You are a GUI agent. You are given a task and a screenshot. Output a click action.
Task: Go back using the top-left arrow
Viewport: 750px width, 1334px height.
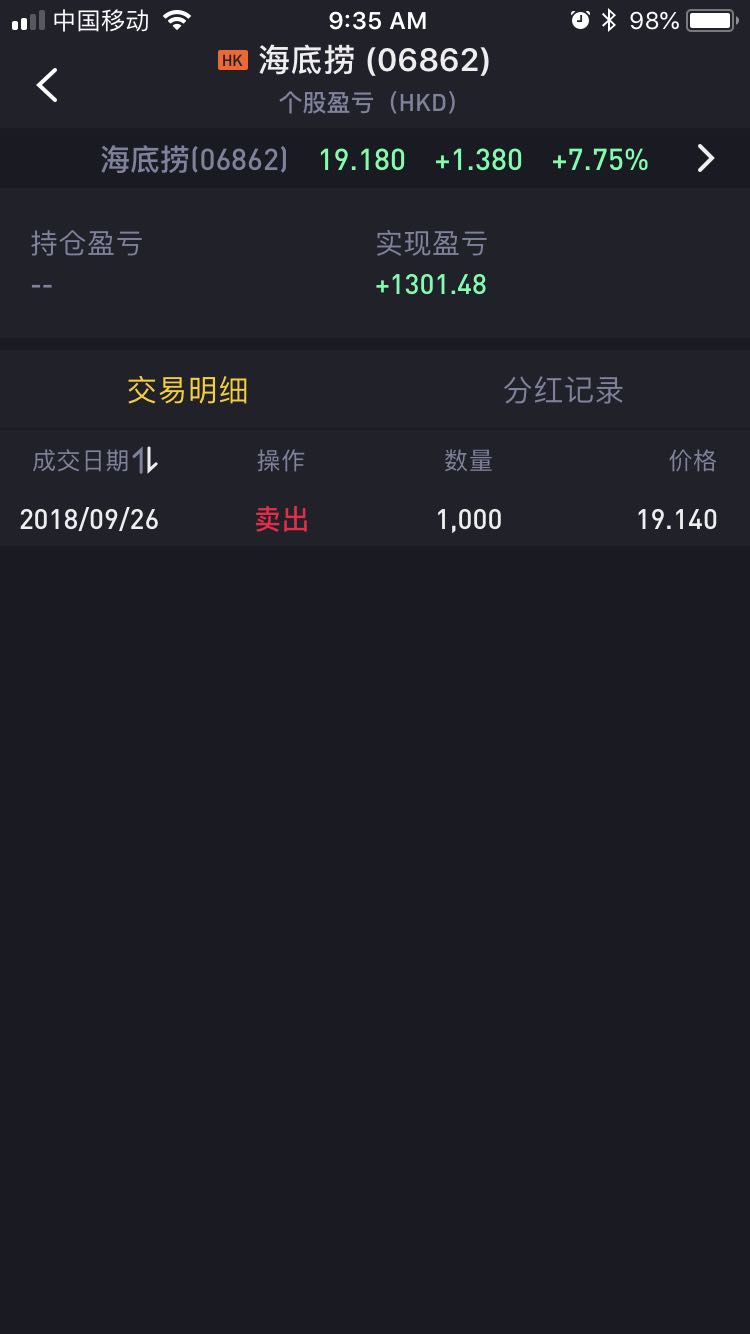(x=47, y=85)
